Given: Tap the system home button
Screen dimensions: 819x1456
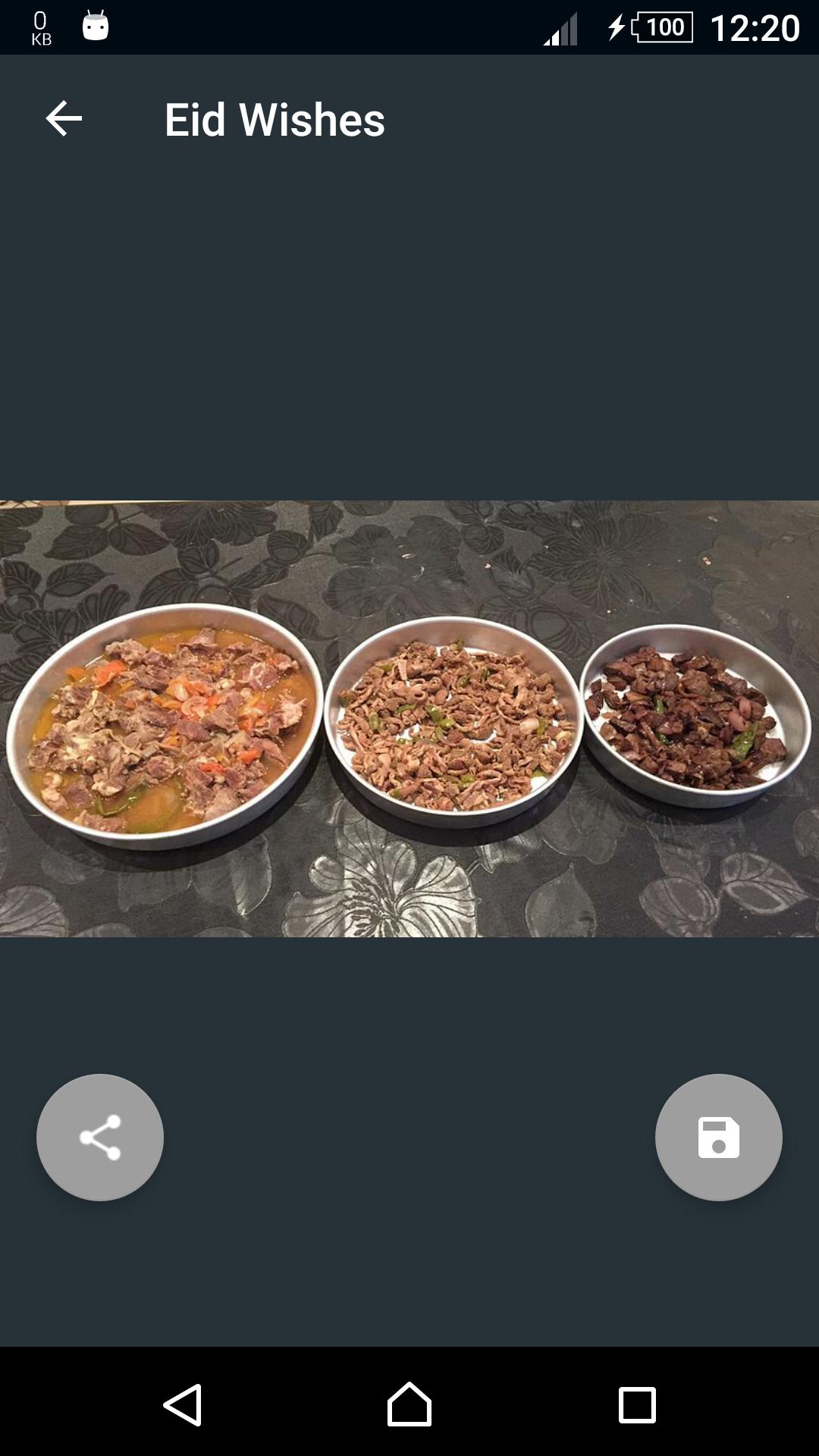Looking at the screenshot, I should tap(409, 1404).
